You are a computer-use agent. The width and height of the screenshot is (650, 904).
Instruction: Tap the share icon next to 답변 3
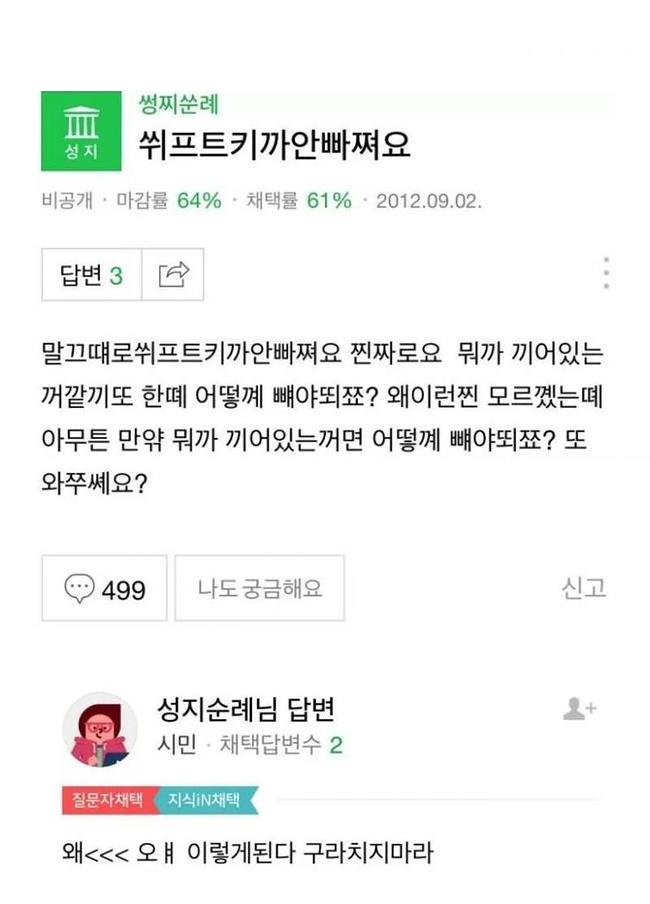tap(173, 275)
